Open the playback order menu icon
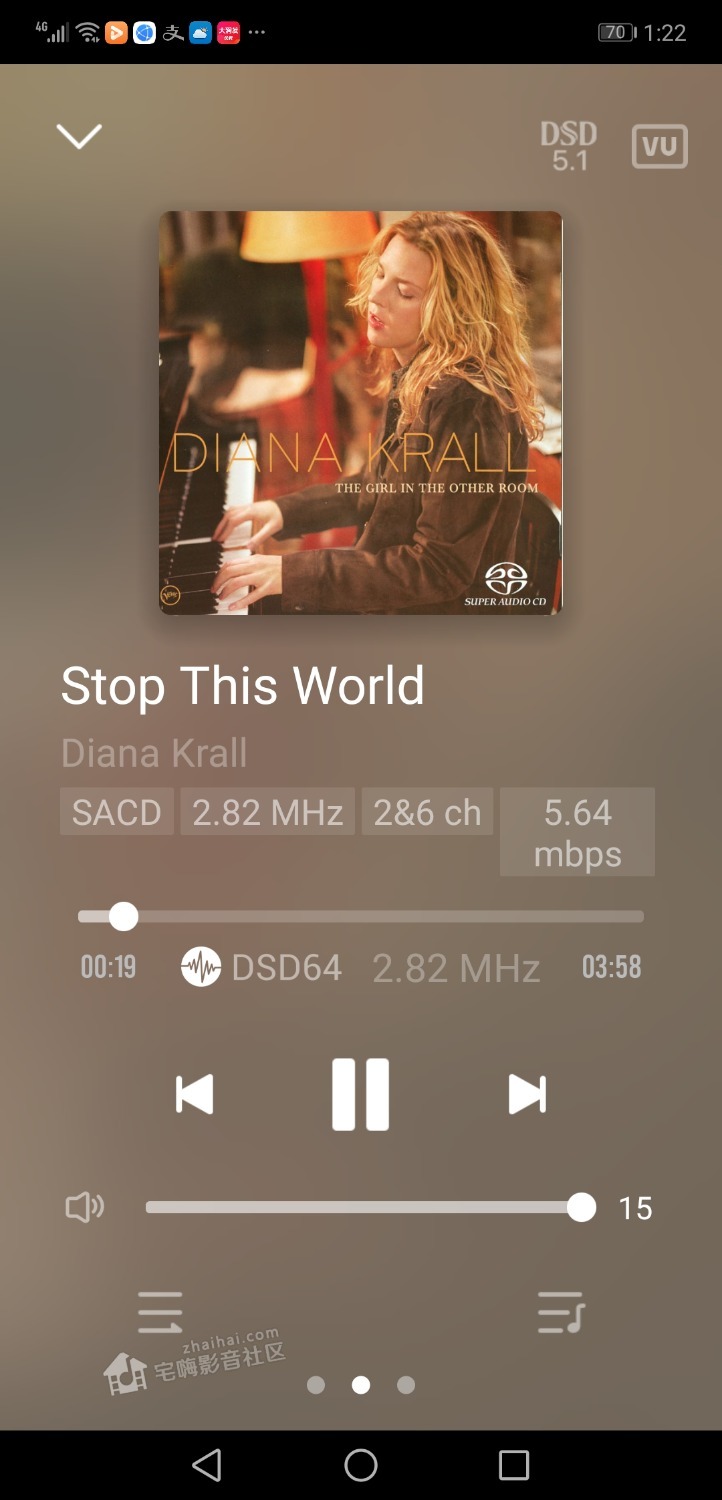 [x=160, y=1312]
